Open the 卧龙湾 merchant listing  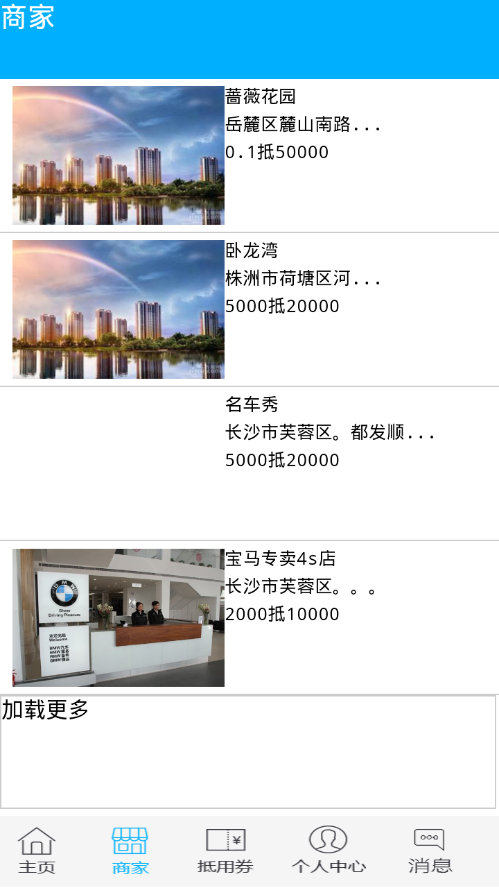click(249, 309)
